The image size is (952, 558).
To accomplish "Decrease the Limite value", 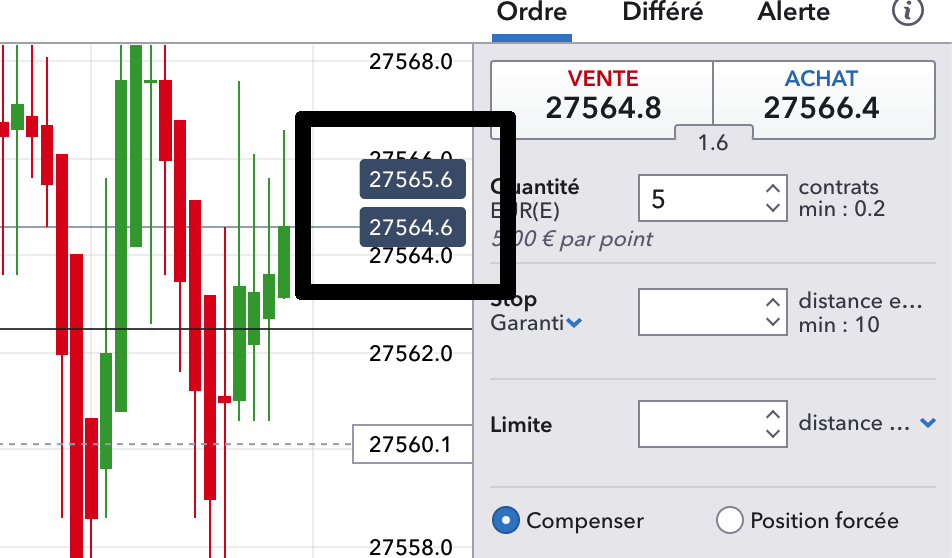I will (771, 434).
